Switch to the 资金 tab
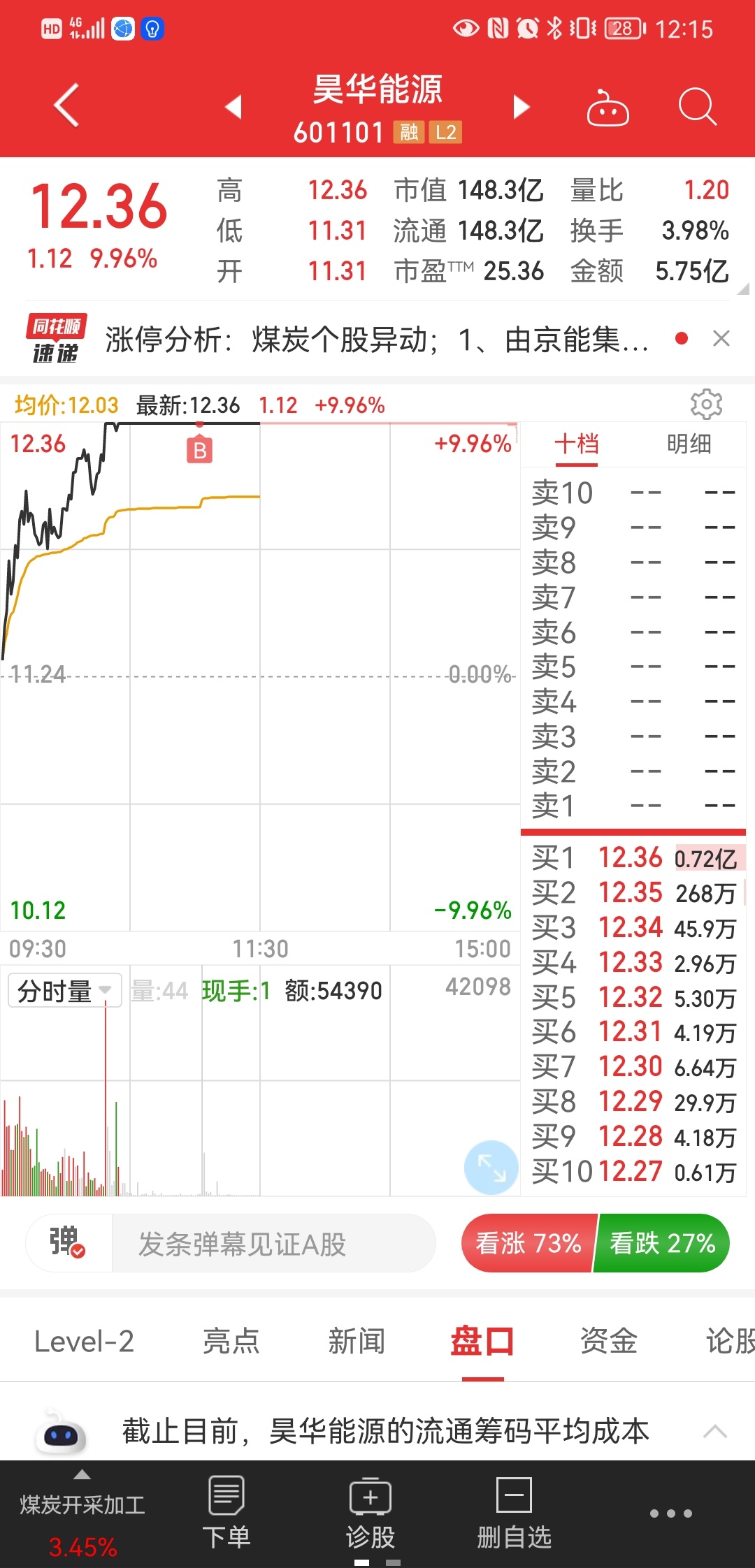The image size is (755, 1568). [608, 1342]
